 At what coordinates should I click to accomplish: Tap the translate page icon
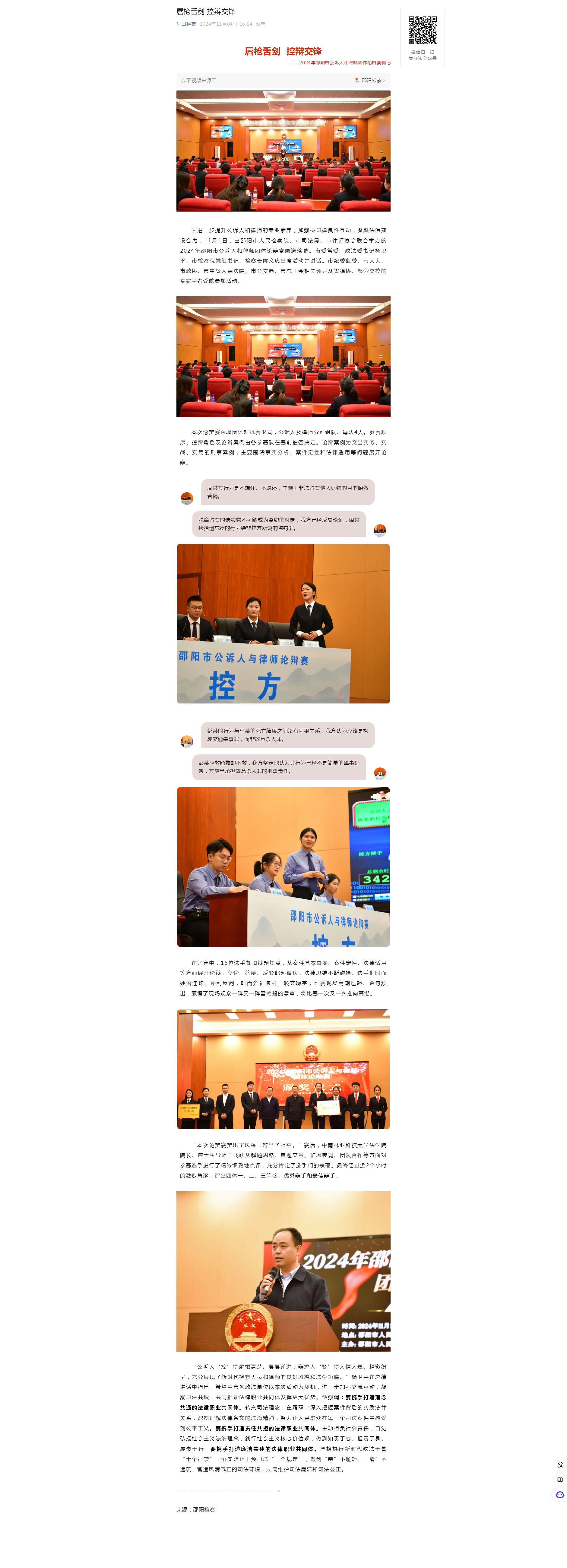[x=560, y=1465]
